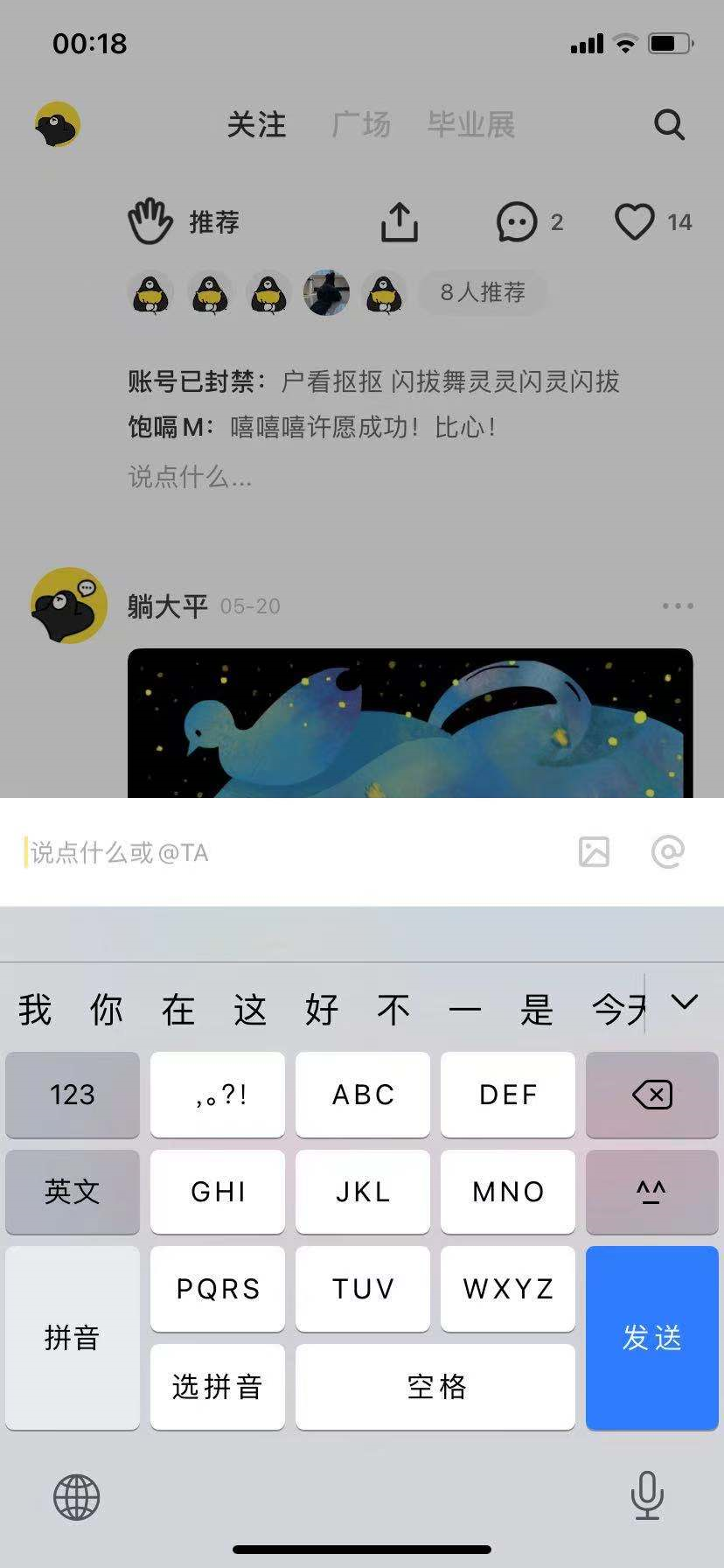
Task: Switch keyboard to 123 numeric mode
Action: [73, 1095]
